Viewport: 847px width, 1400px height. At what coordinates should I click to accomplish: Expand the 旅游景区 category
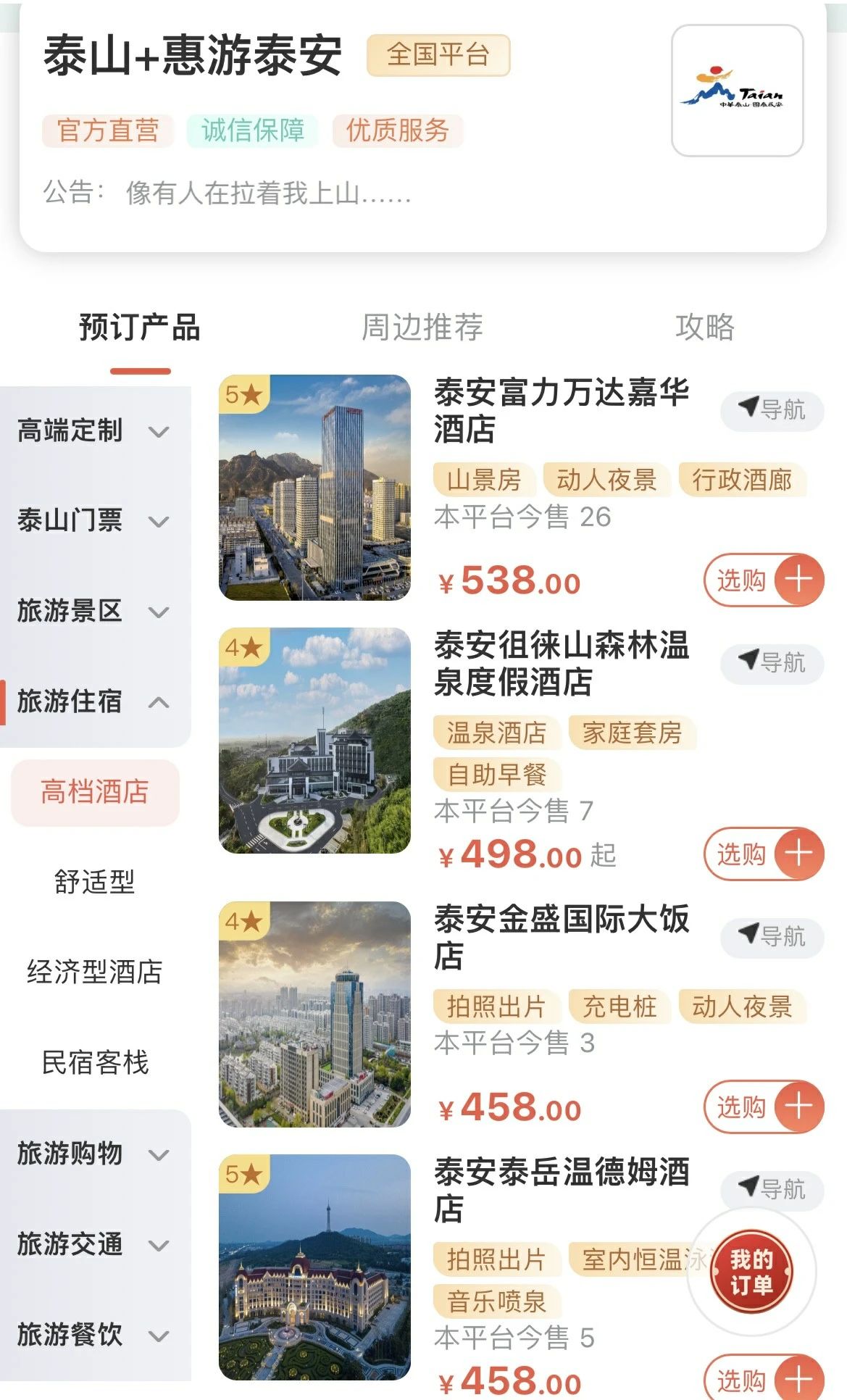point(94,612)
